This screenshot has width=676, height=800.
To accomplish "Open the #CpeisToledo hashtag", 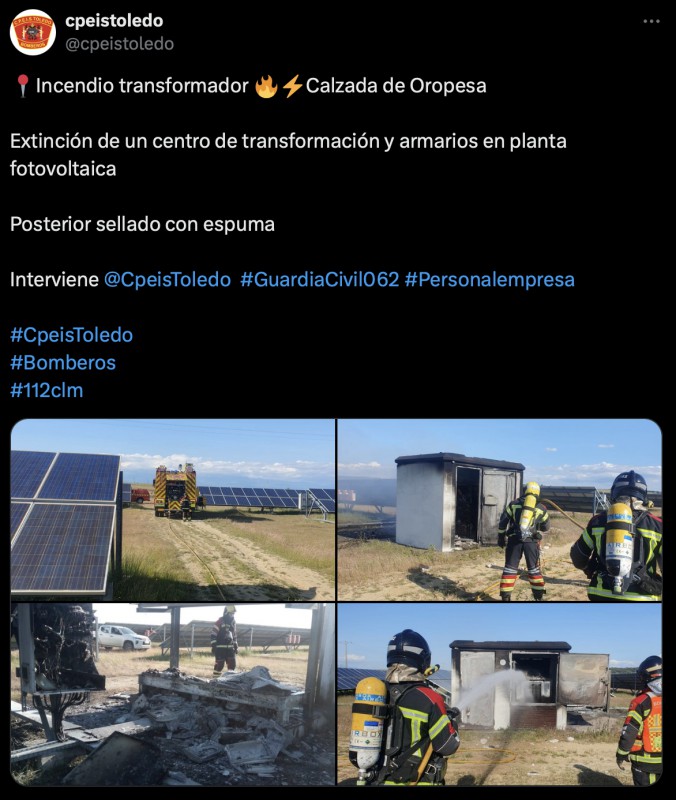I will 71,335.
